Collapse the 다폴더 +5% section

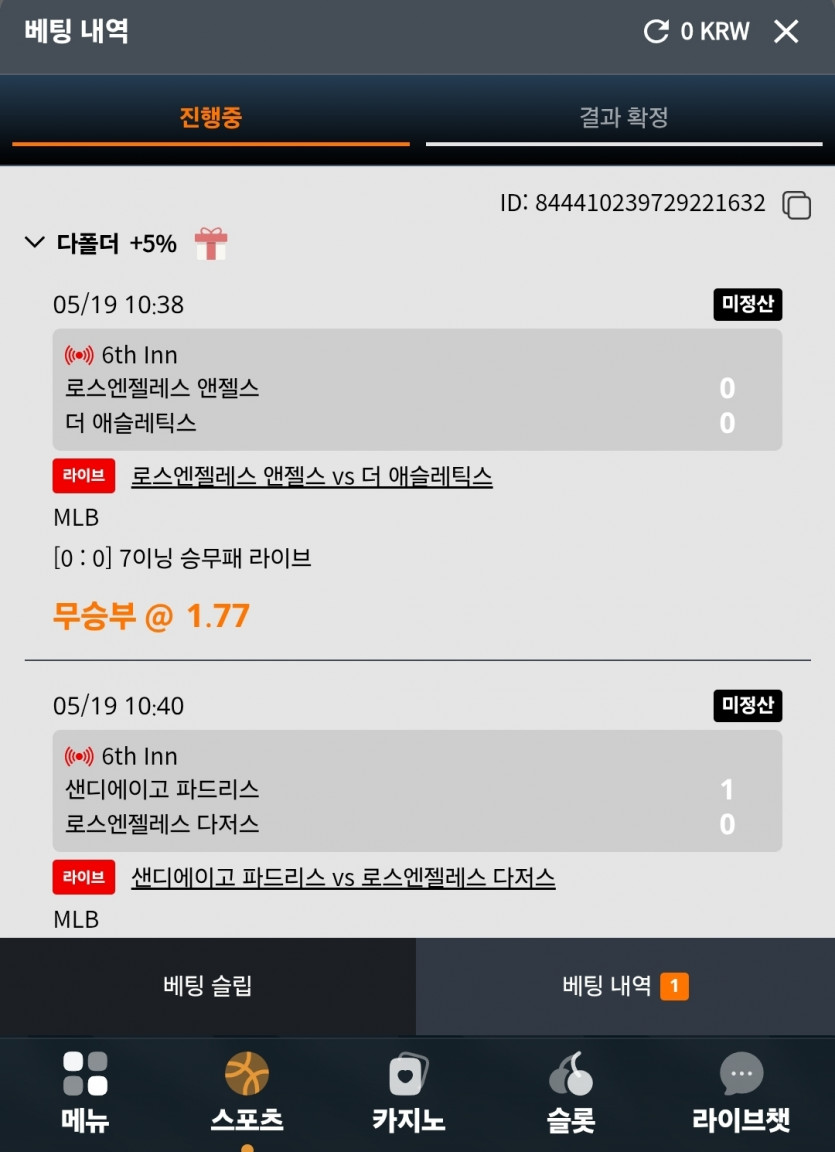point(35,242)
